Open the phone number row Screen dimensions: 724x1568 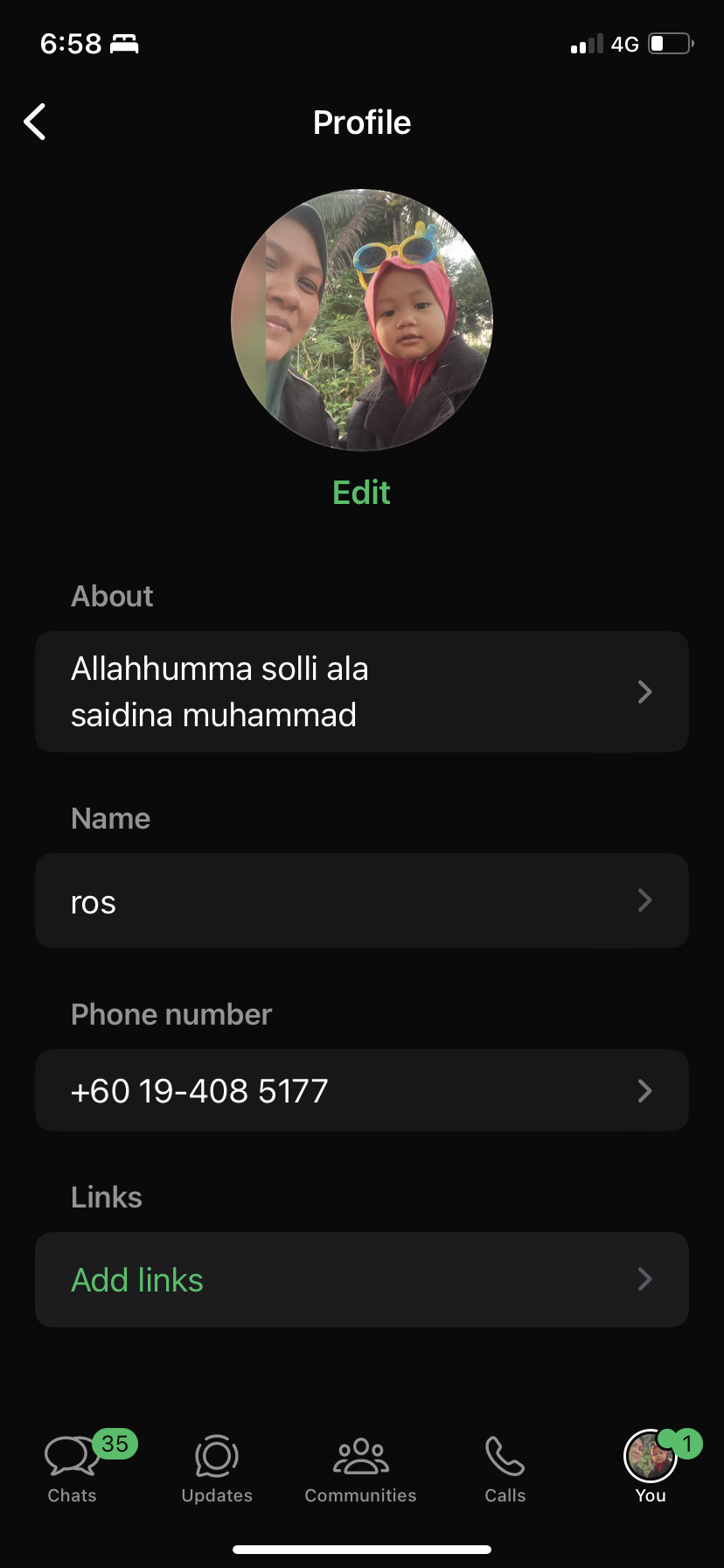point(362,1090)
